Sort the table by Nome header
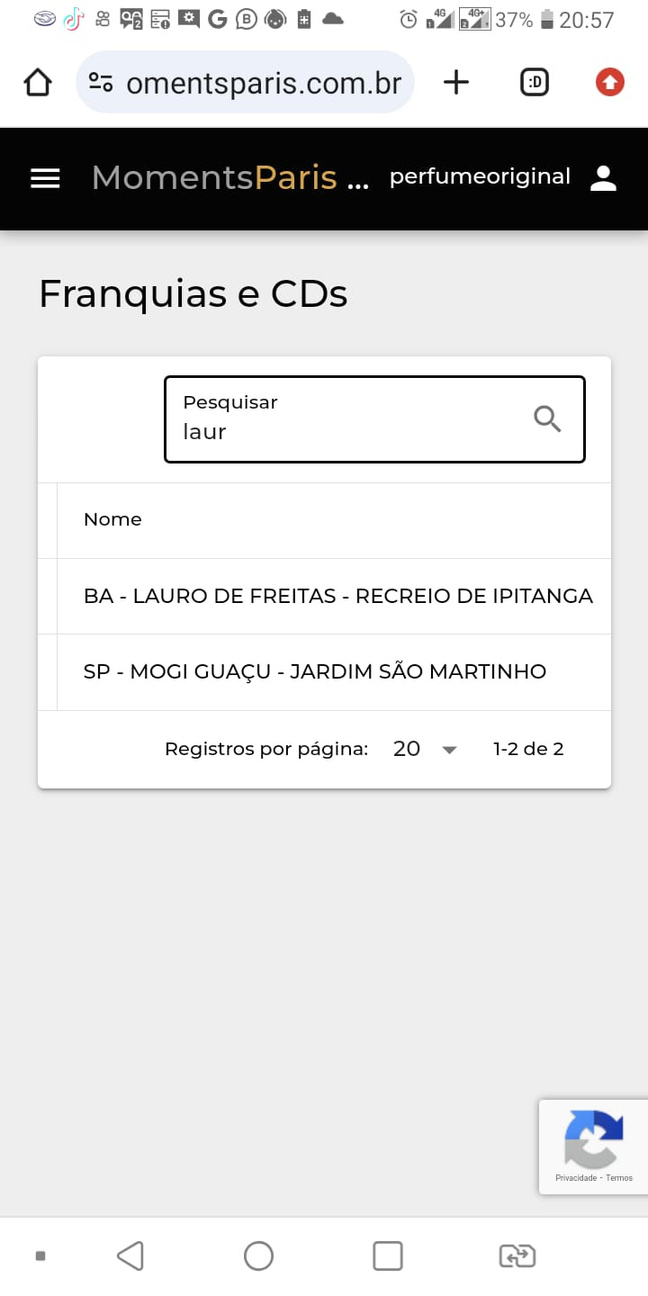648x1296 pixels. (113, 520)
